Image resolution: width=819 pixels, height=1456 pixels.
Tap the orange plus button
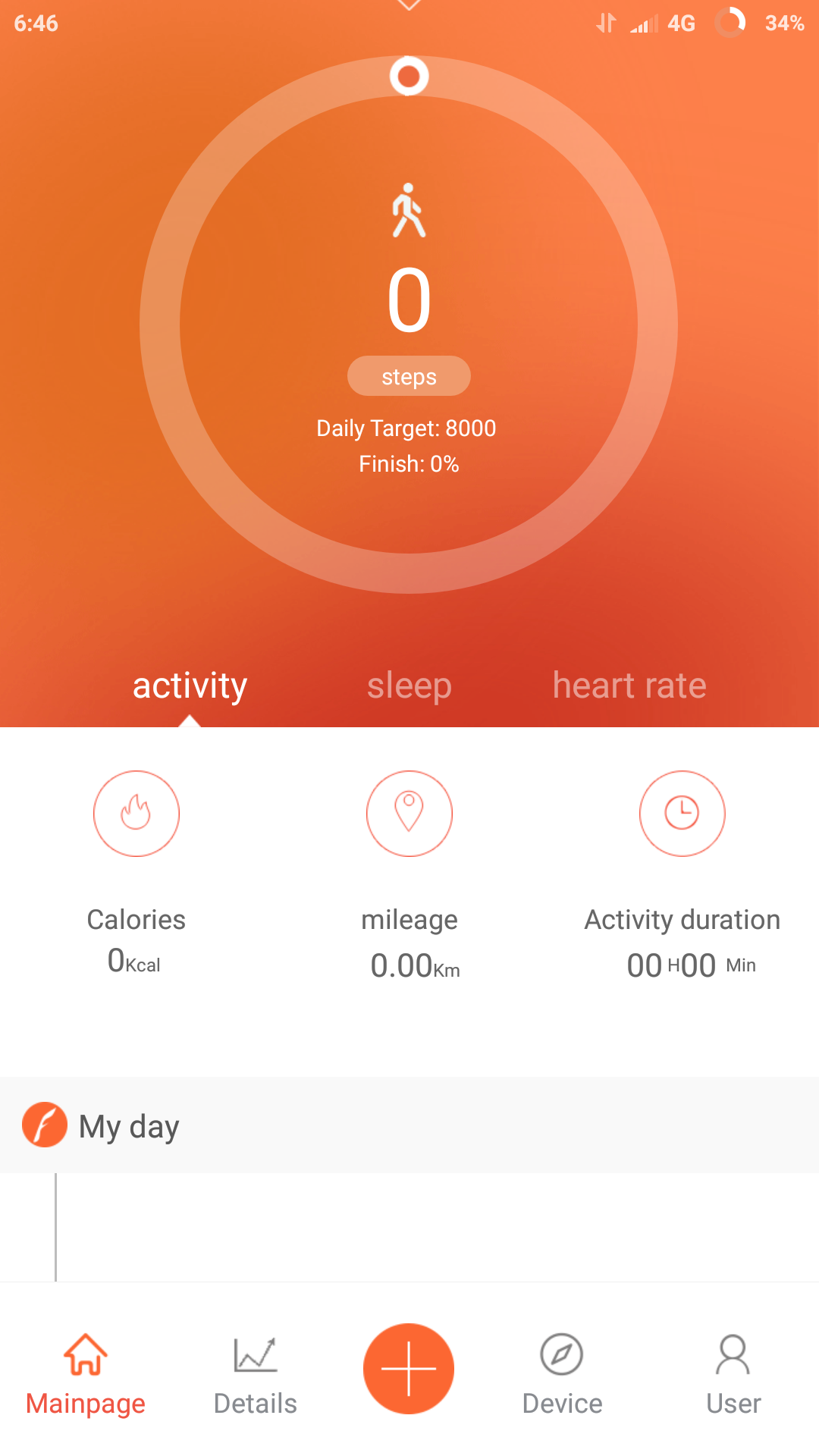coord(409,1369)
